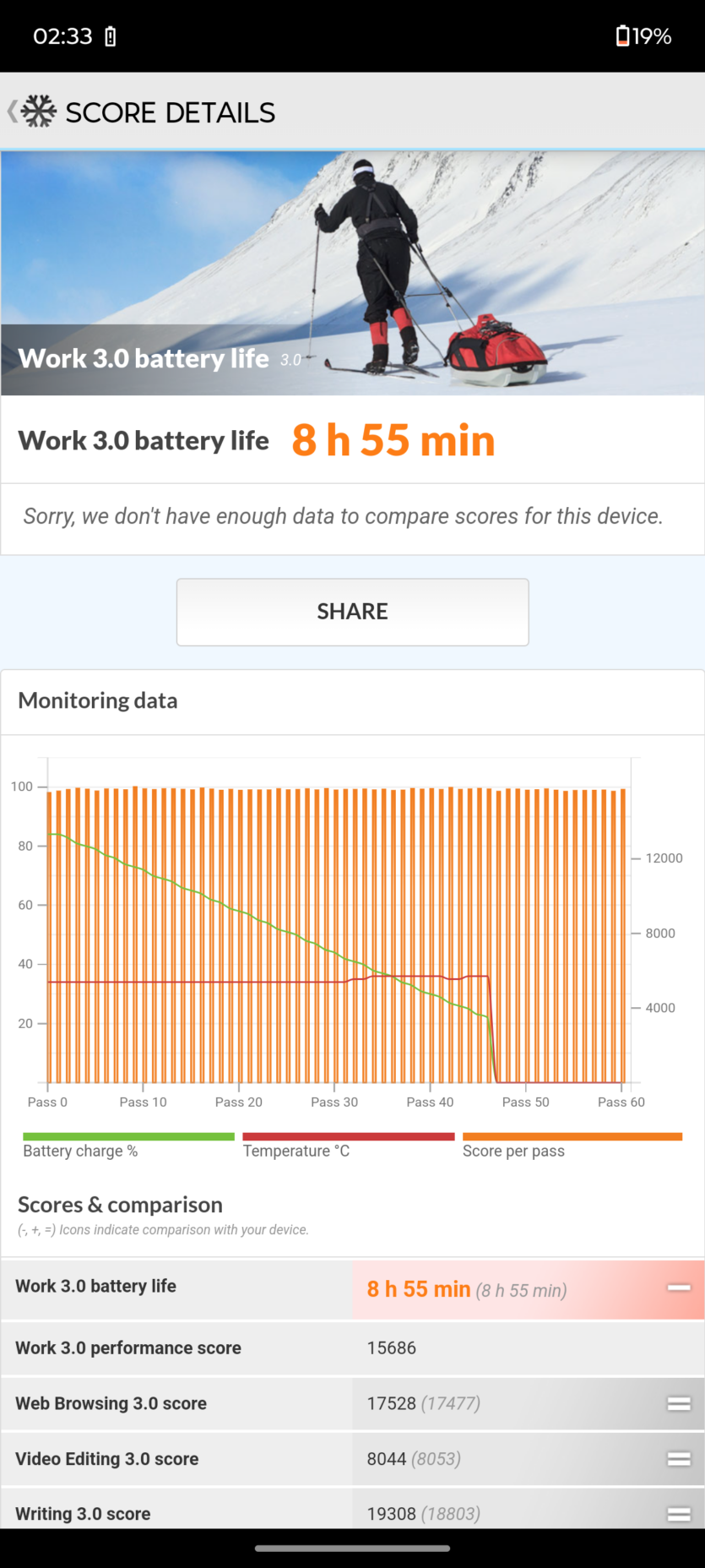Share the battery life result

click(x=352, y=612)
